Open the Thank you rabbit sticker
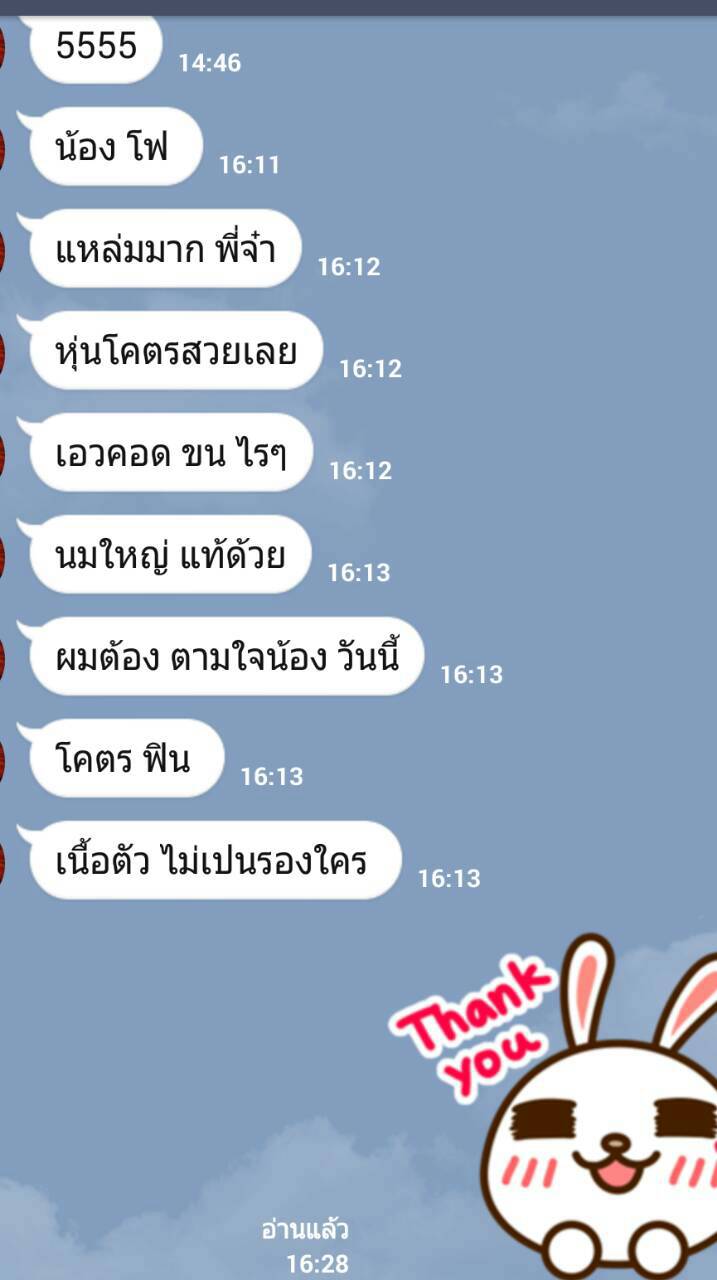Screen dimensions: 717x1280 pos(555,1107)
